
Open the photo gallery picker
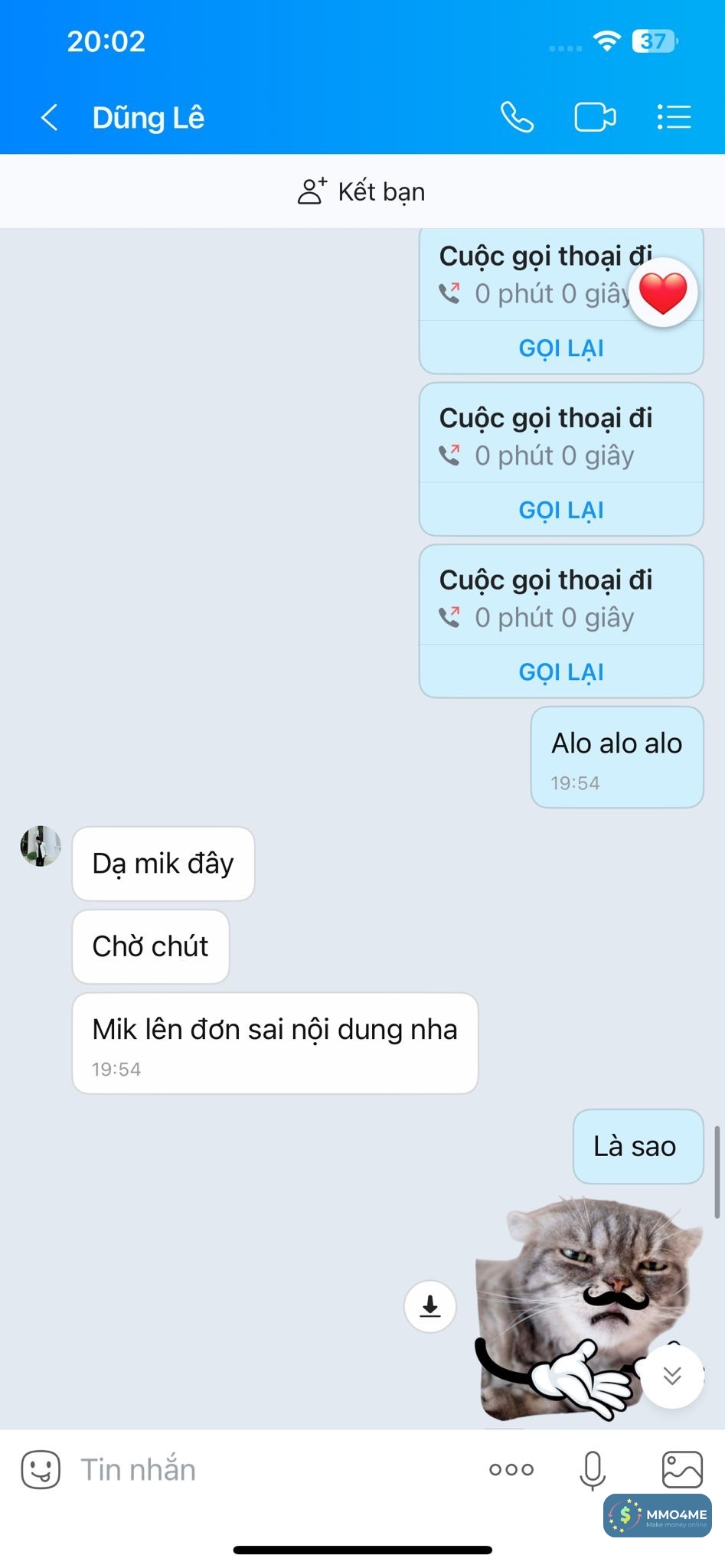point(681,1469)
